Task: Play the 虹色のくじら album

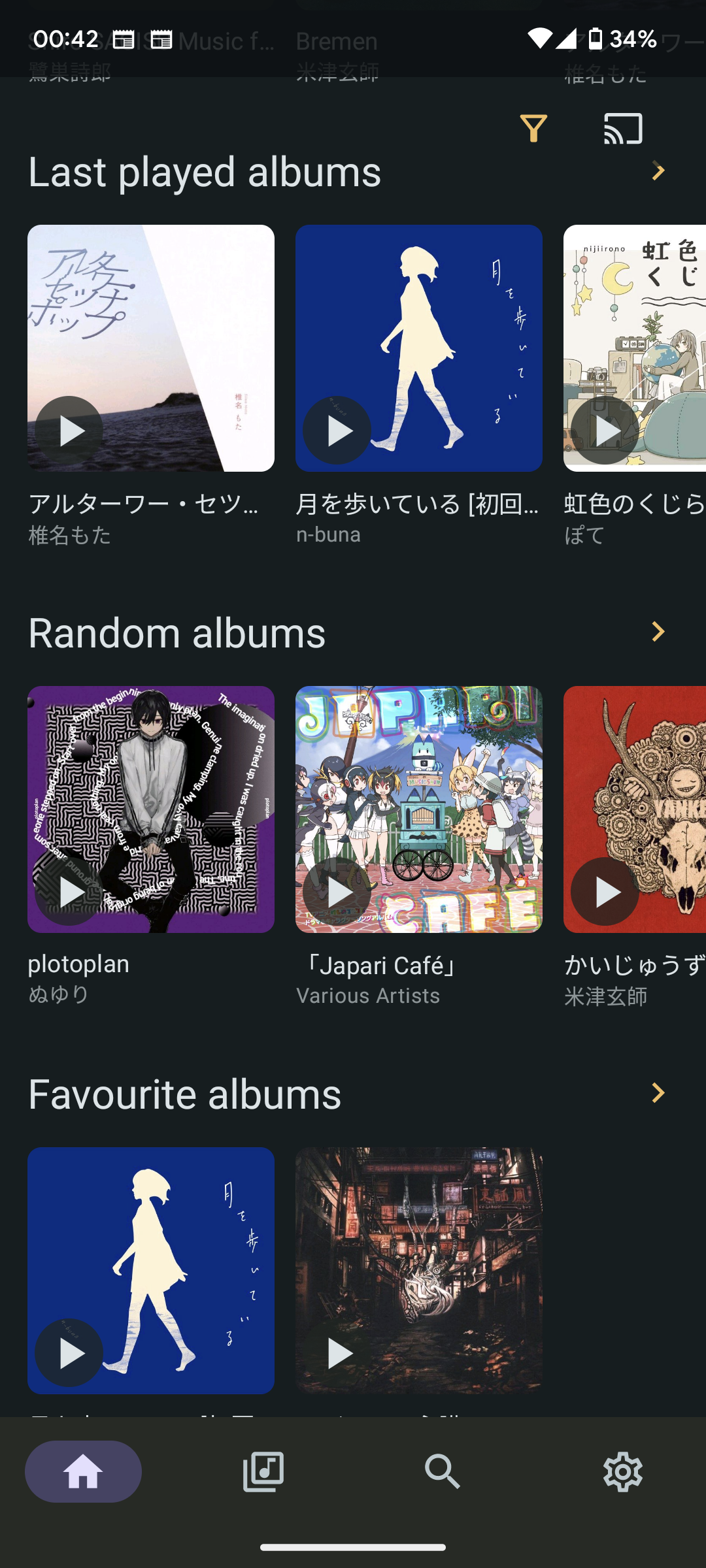Action: coord(605,431)
